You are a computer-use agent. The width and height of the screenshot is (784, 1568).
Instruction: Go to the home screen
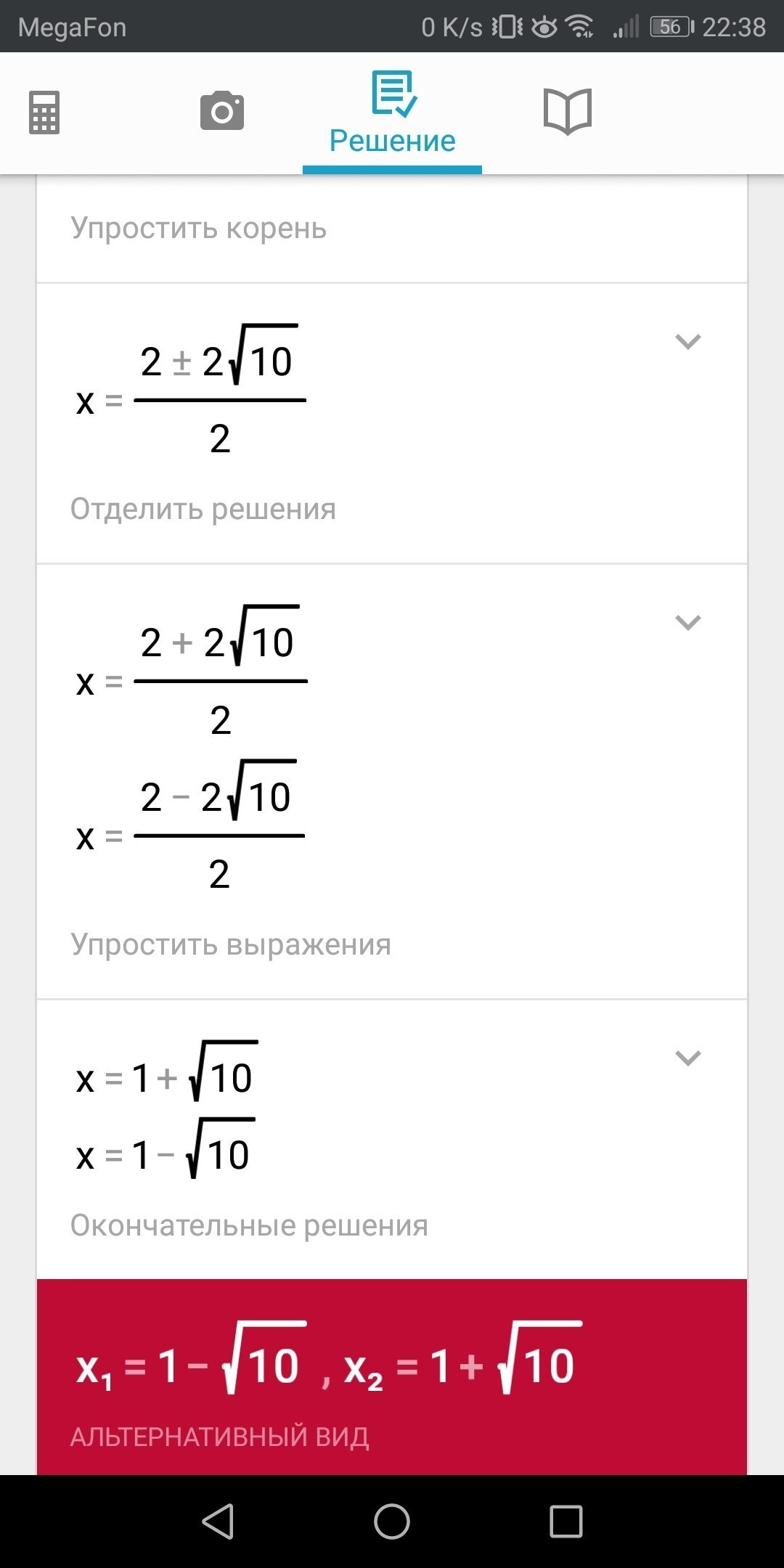pyautogui.click(x=392, y=1522)
